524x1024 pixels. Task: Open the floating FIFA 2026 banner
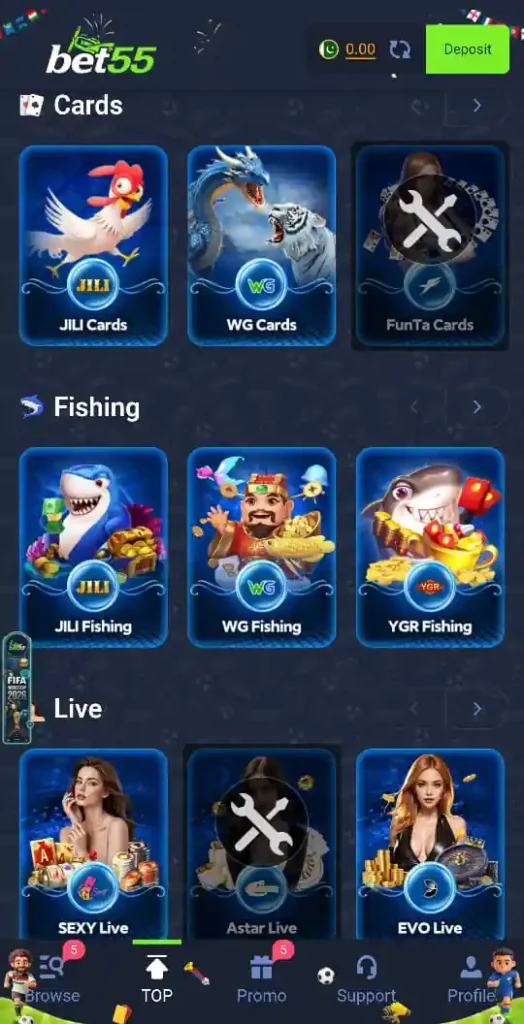pyautogui.click(x=16, y=688)
